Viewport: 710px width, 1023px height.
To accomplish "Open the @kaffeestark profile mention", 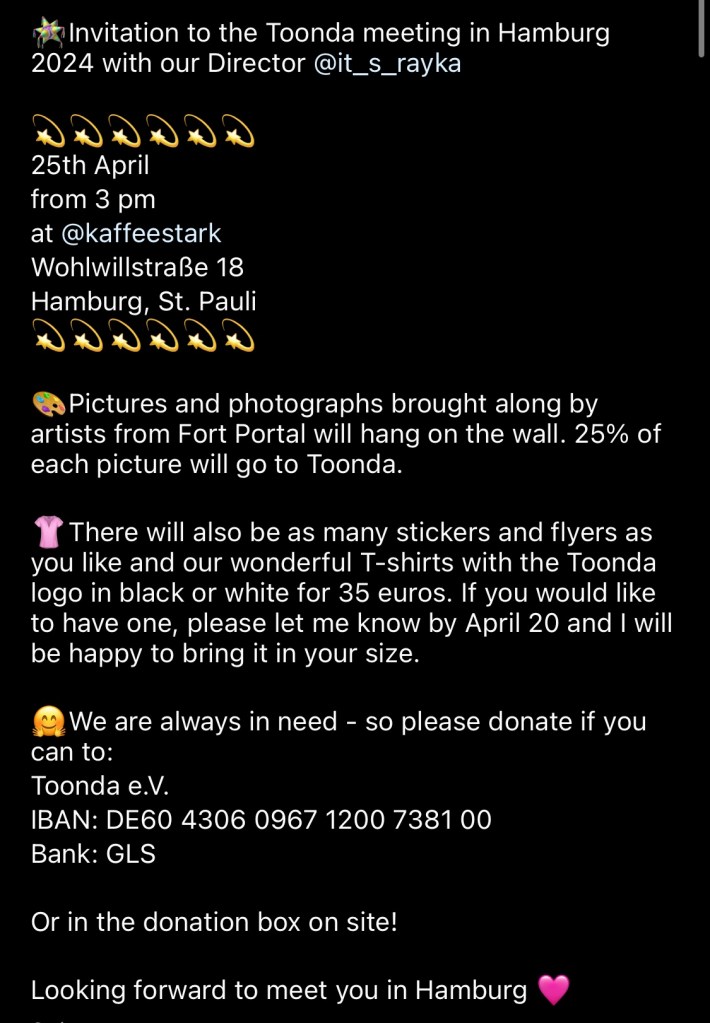I will point(141,234).
